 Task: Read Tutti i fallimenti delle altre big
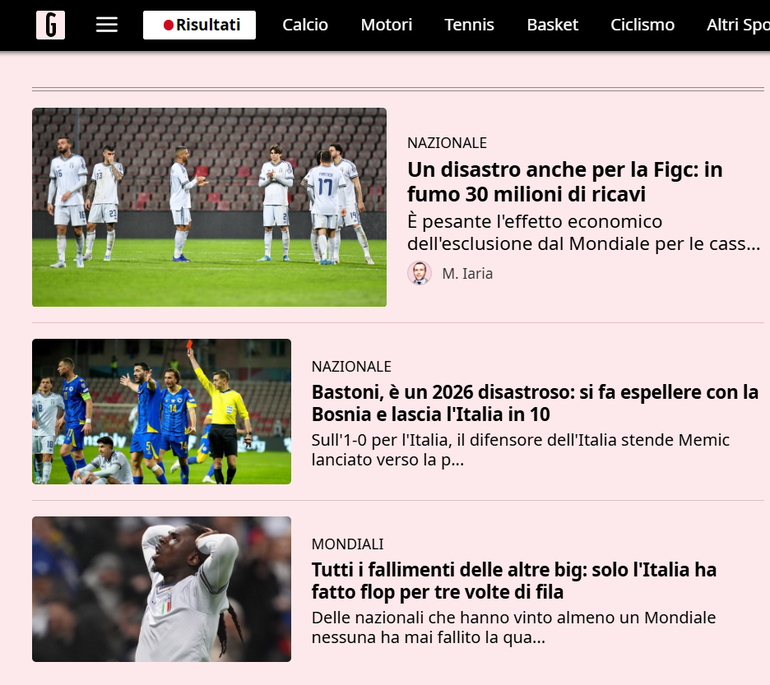coord(514,581)
